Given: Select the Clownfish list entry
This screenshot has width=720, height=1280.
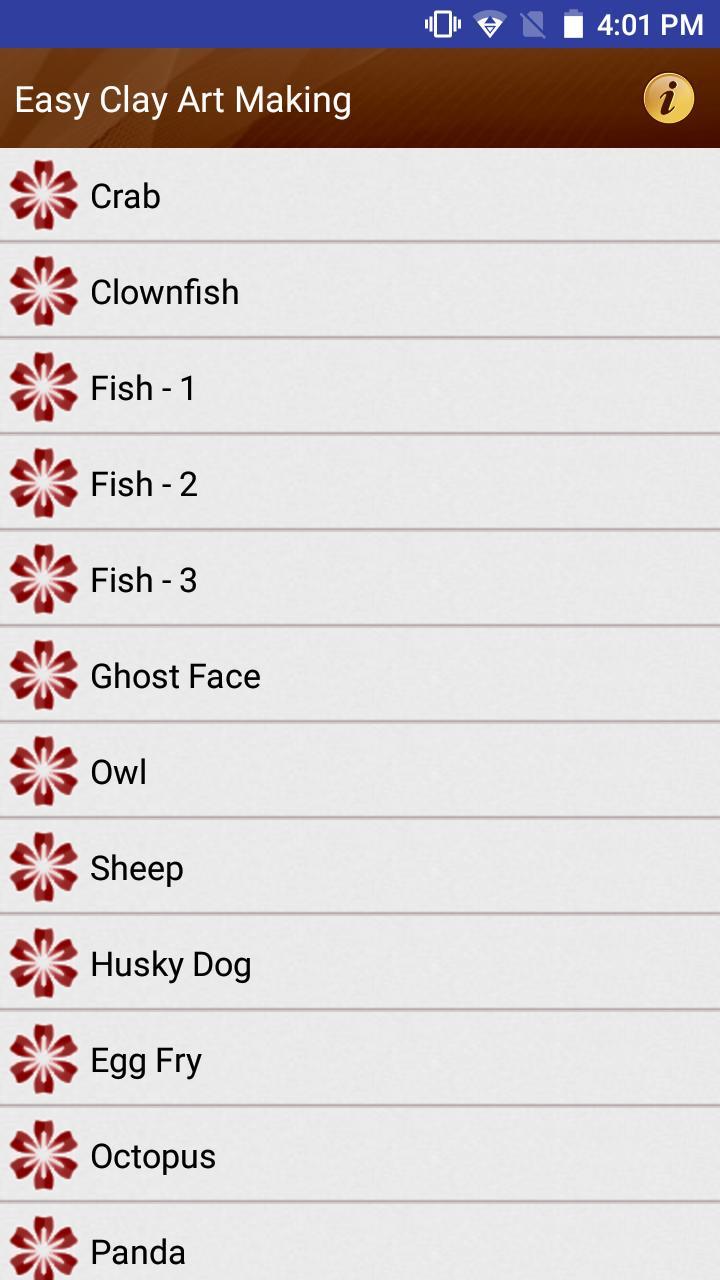Looking at the screenshot, I should coord(360,291).
